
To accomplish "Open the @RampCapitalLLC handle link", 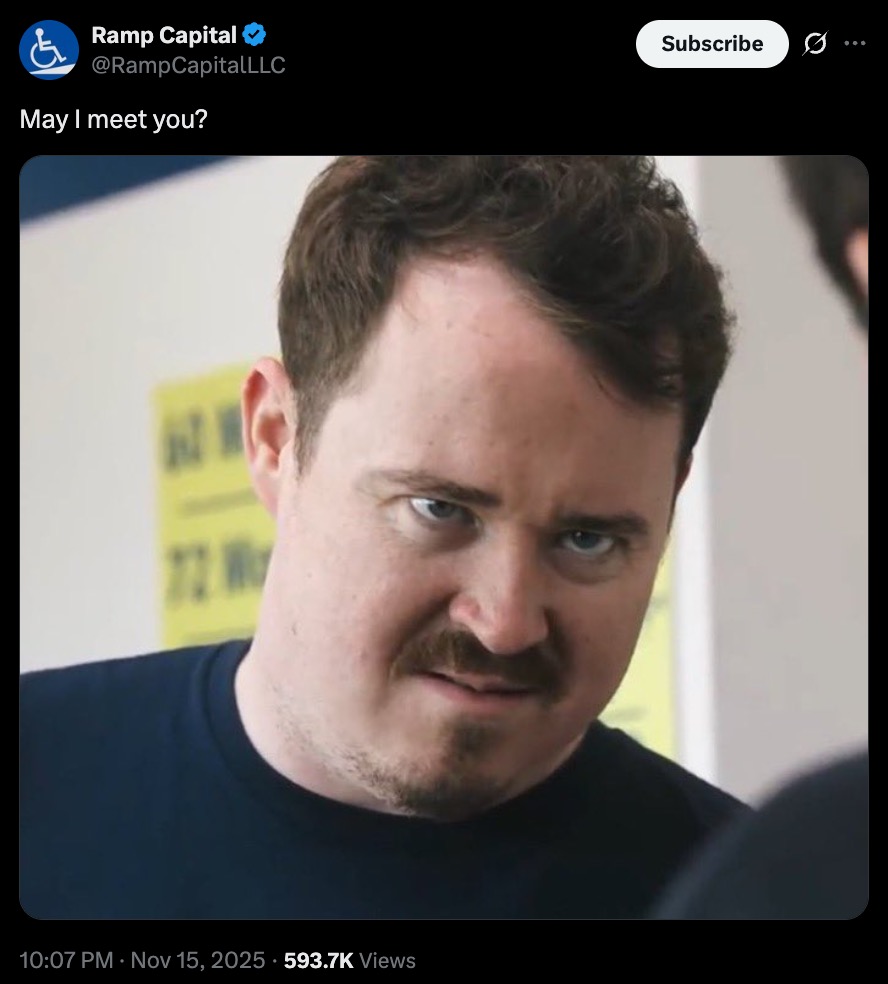I will [x=188, y=65].
